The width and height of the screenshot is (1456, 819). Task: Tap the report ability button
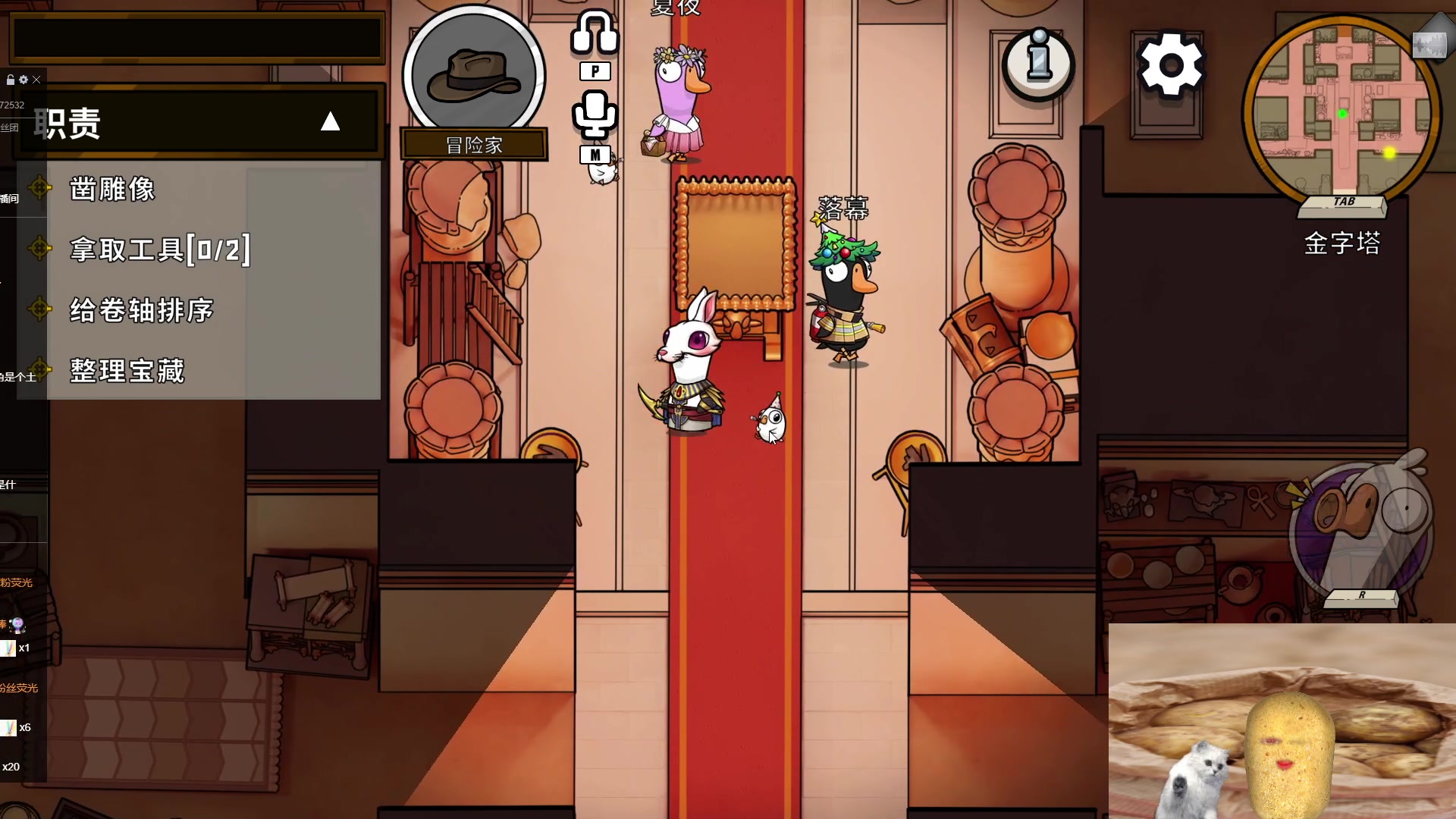tap(1361, 531)
